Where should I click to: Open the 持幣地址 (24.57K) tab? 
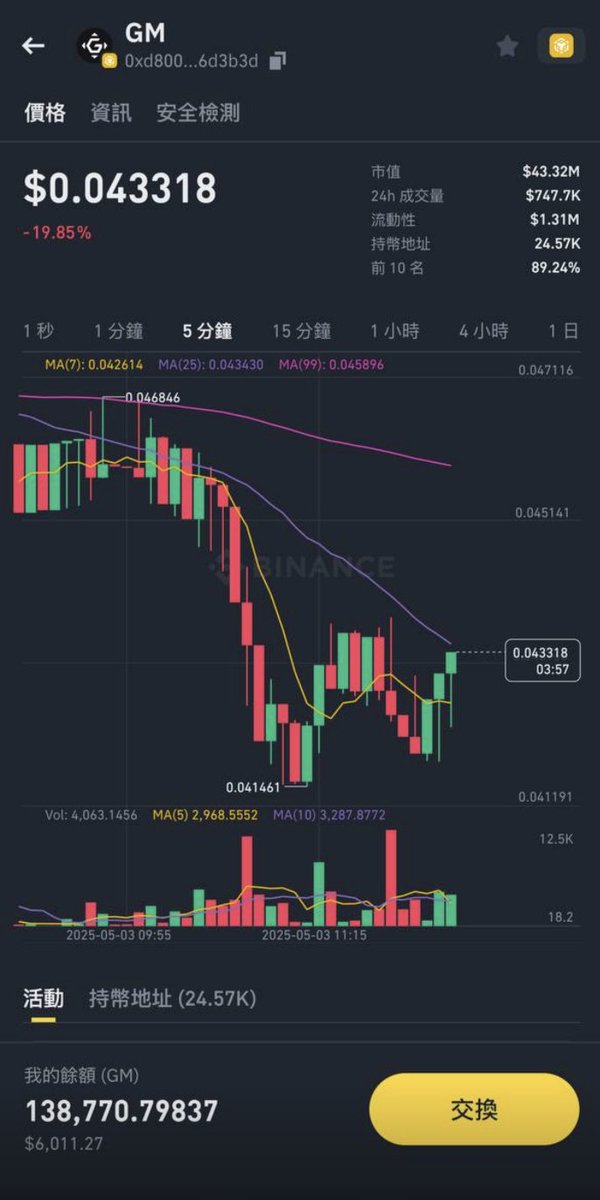tap(173, 998)
